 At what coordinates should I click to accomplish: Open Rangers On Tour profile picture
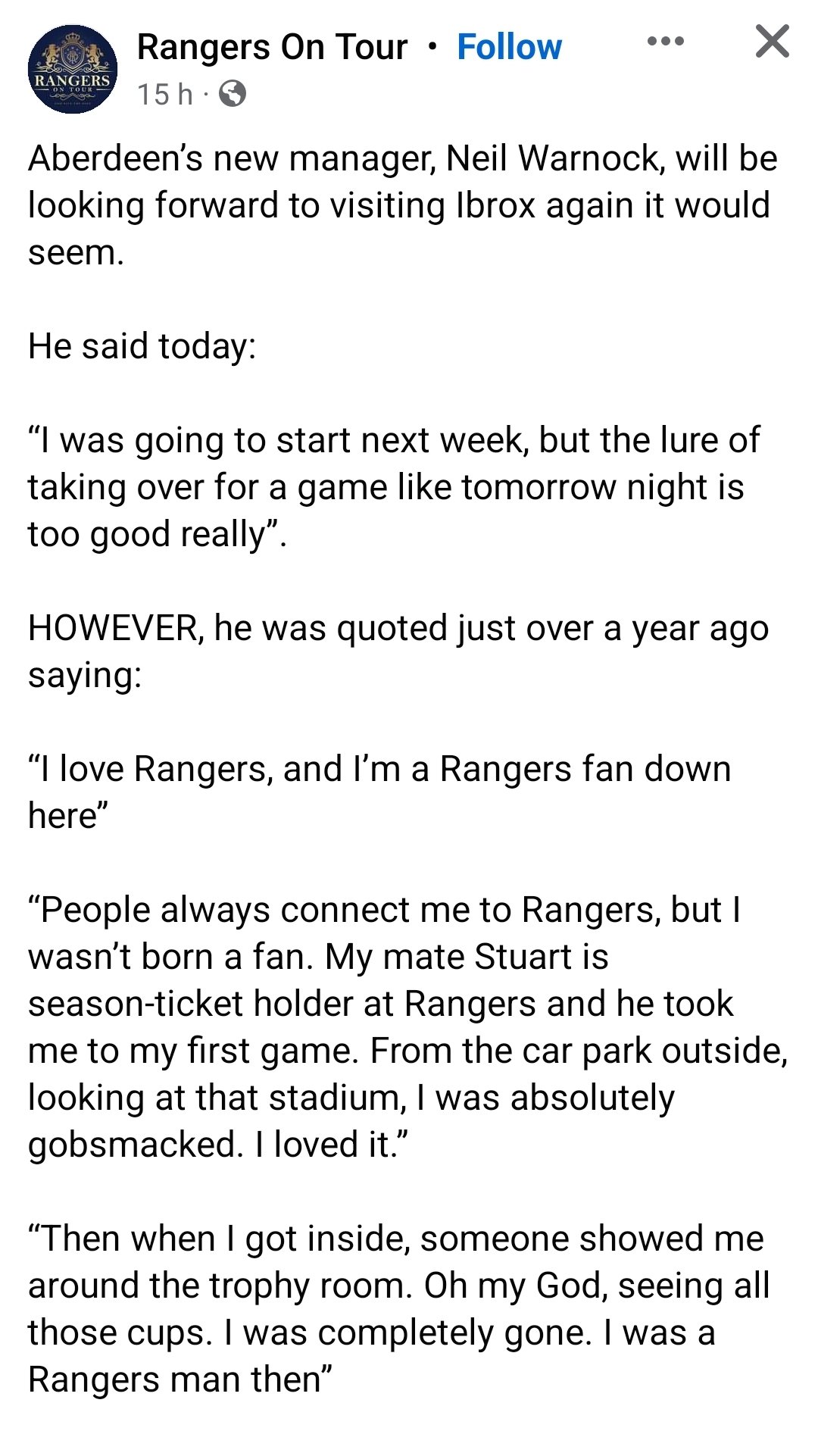73,69
